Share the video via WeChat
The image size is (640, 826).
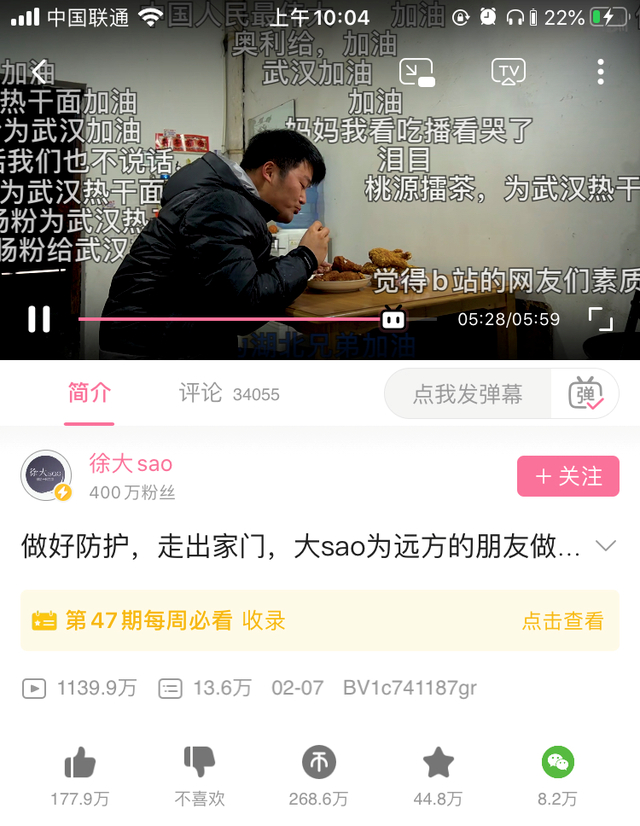pos(558,764)
